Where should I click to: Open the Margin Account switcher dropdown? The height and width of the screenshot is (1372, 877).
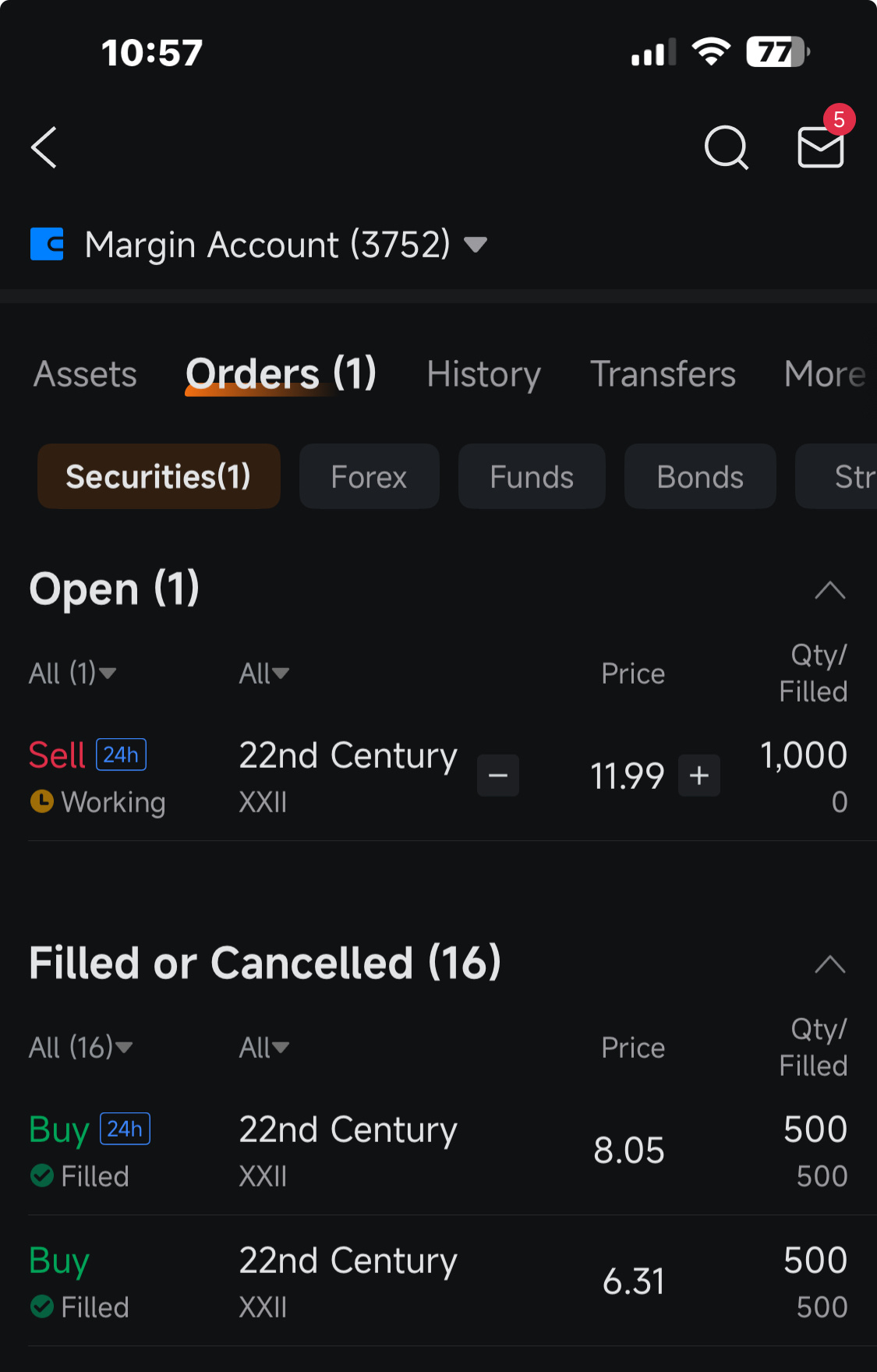click(477, 244)
